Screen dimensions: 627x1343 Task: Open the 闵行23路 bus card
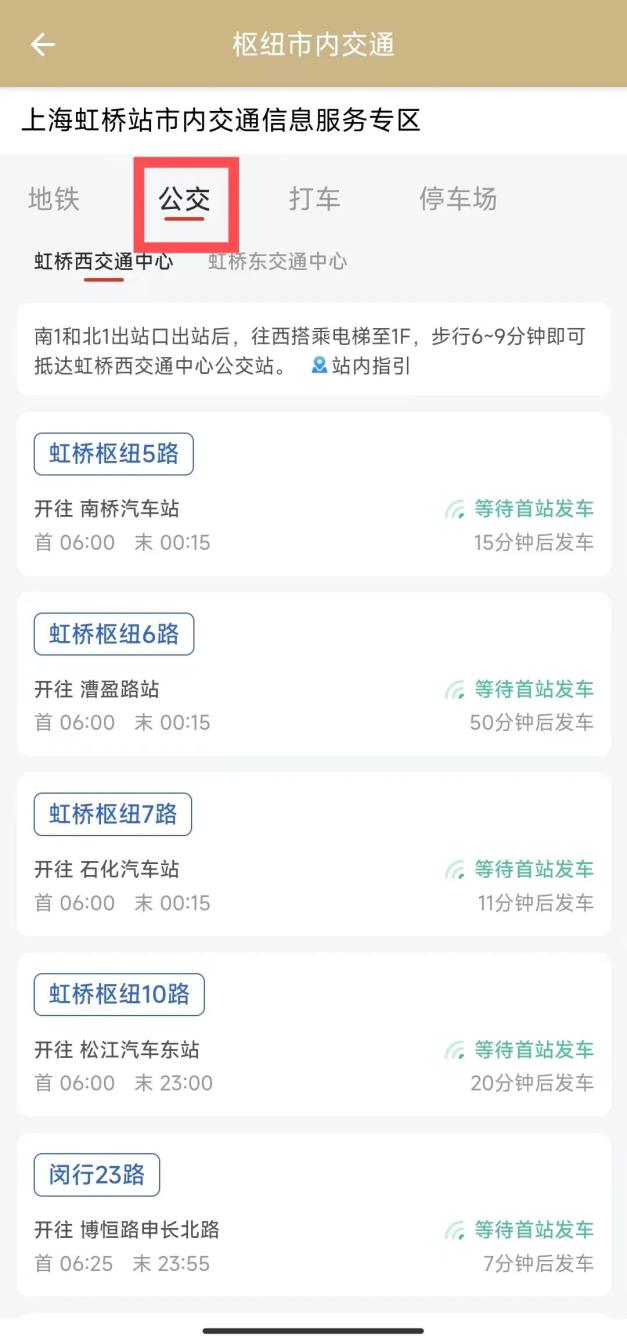313,1214
